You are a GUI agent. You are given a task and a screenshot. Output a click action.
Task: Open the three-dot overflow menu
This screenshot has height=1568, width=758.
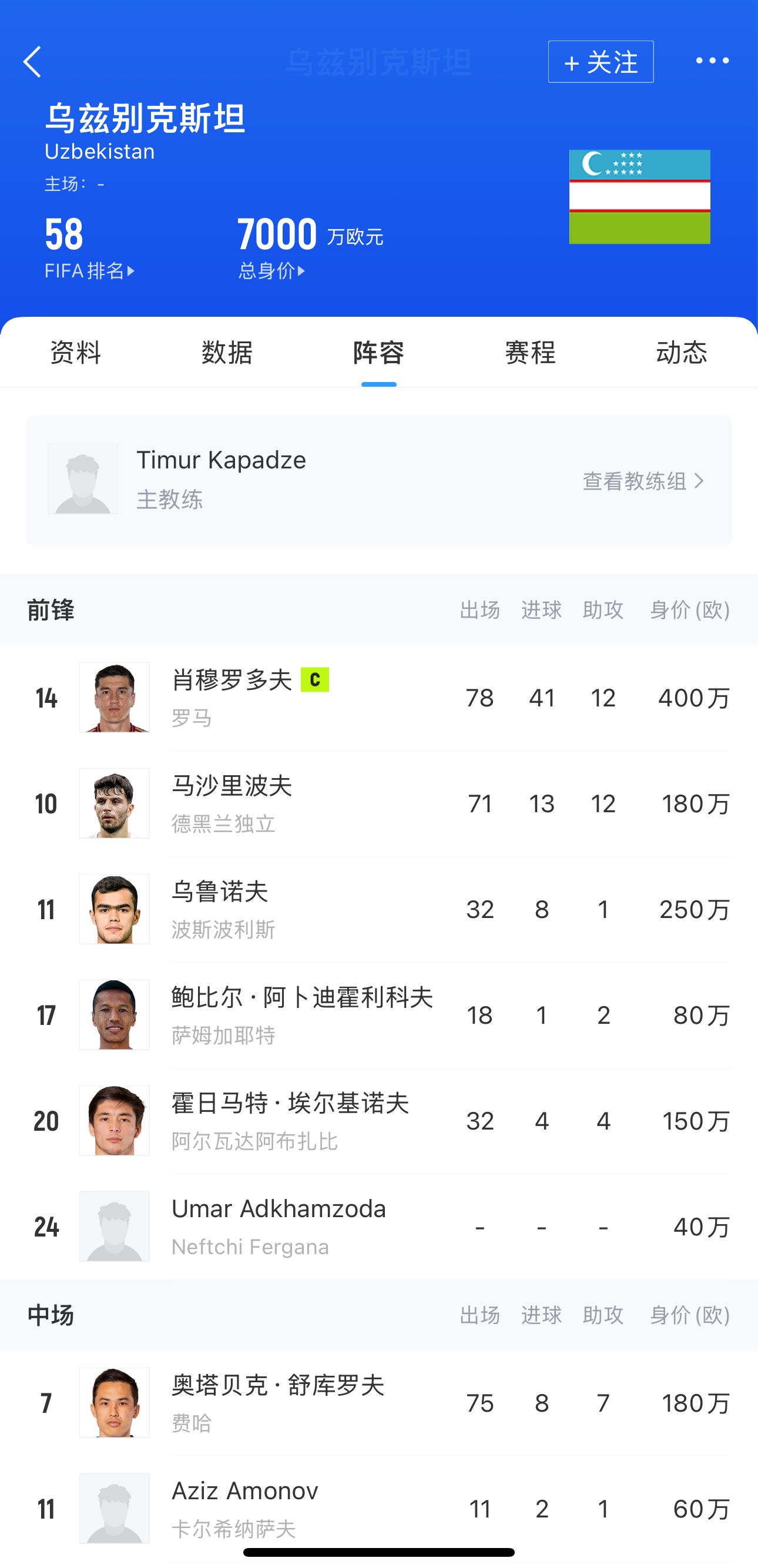[712, 61]
